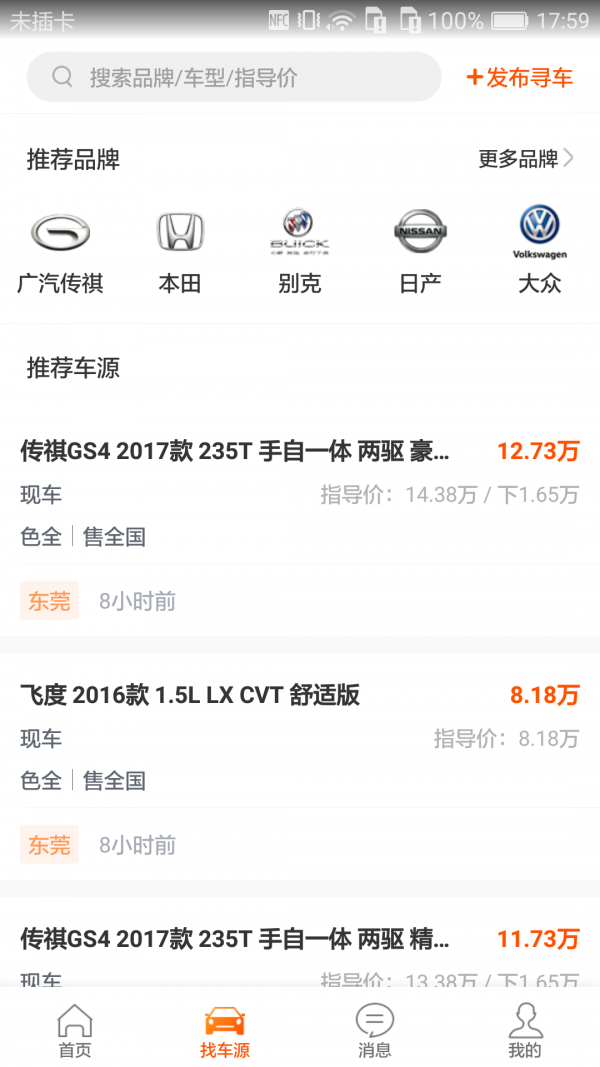Open the search box for brand/model/price

233,77
